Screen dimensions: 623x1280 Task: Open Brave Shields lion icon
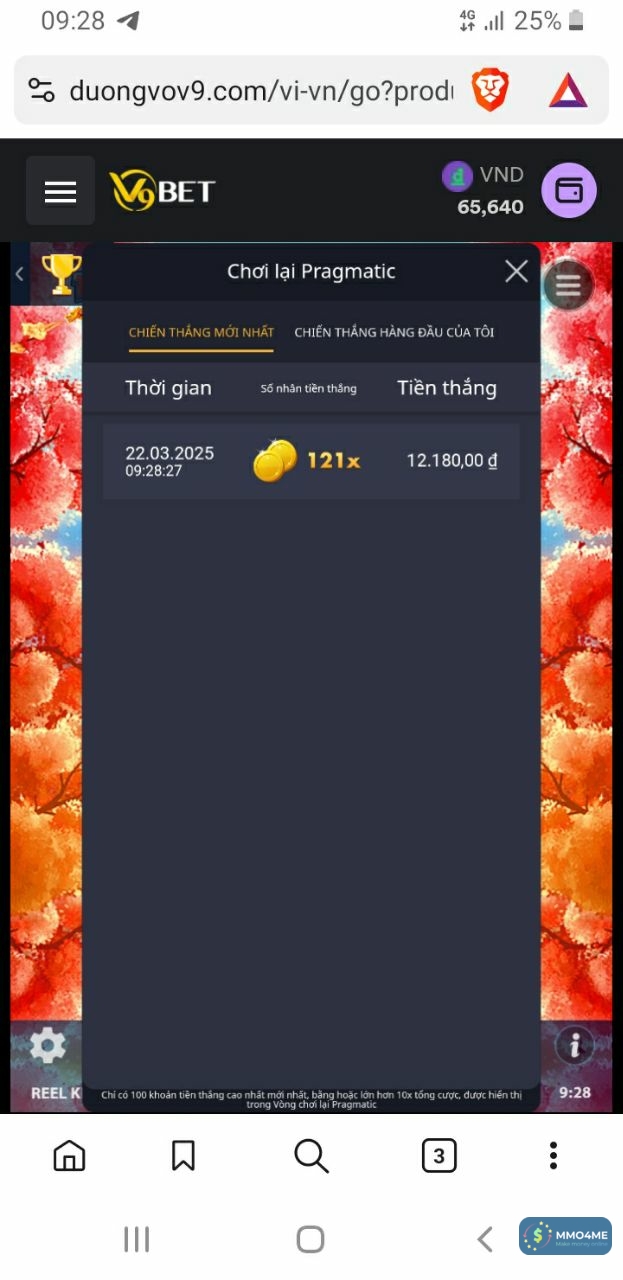coord(490,92)
